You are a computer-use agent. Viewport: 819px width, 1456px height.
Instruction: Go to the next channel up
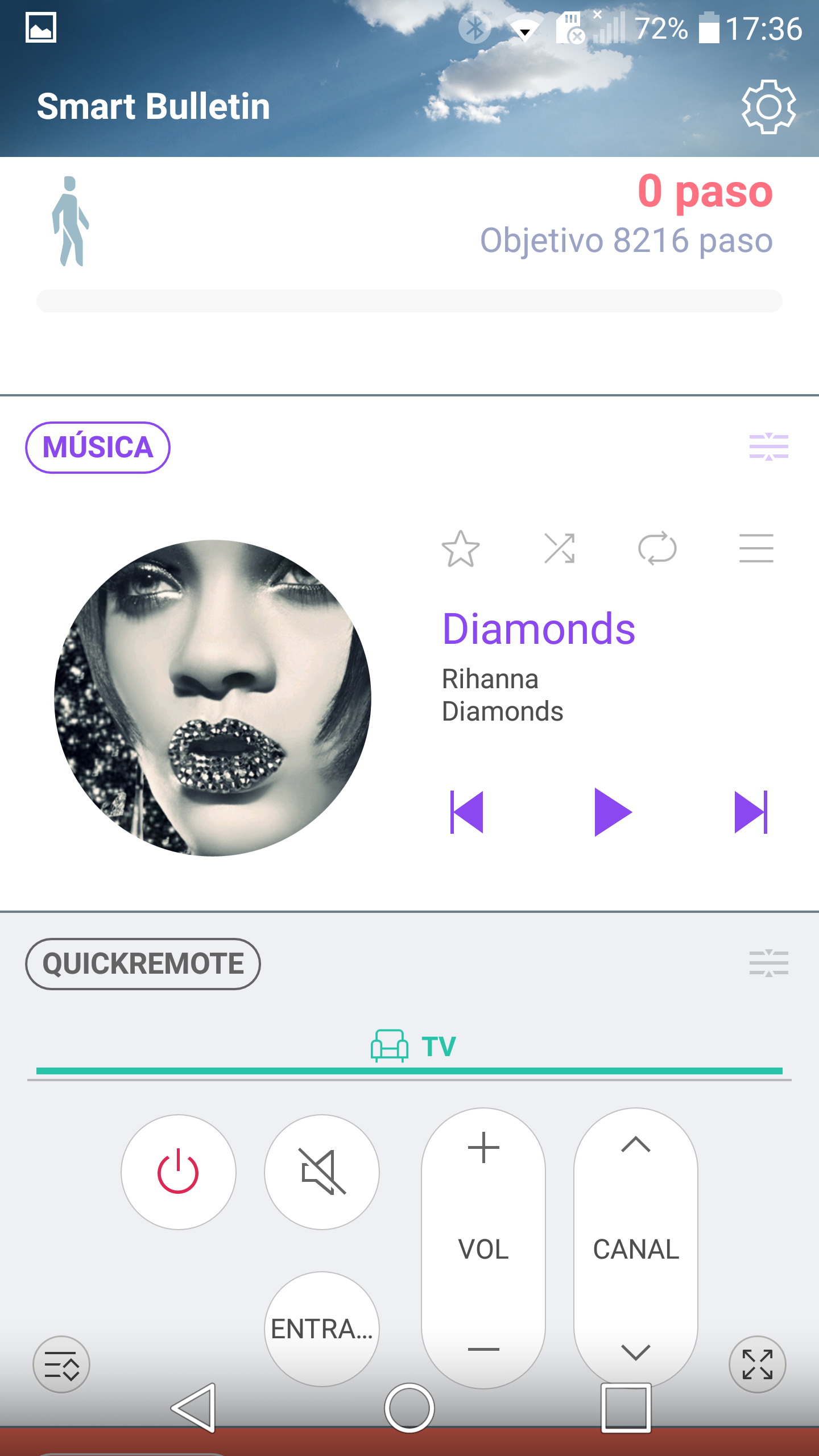636,1144
